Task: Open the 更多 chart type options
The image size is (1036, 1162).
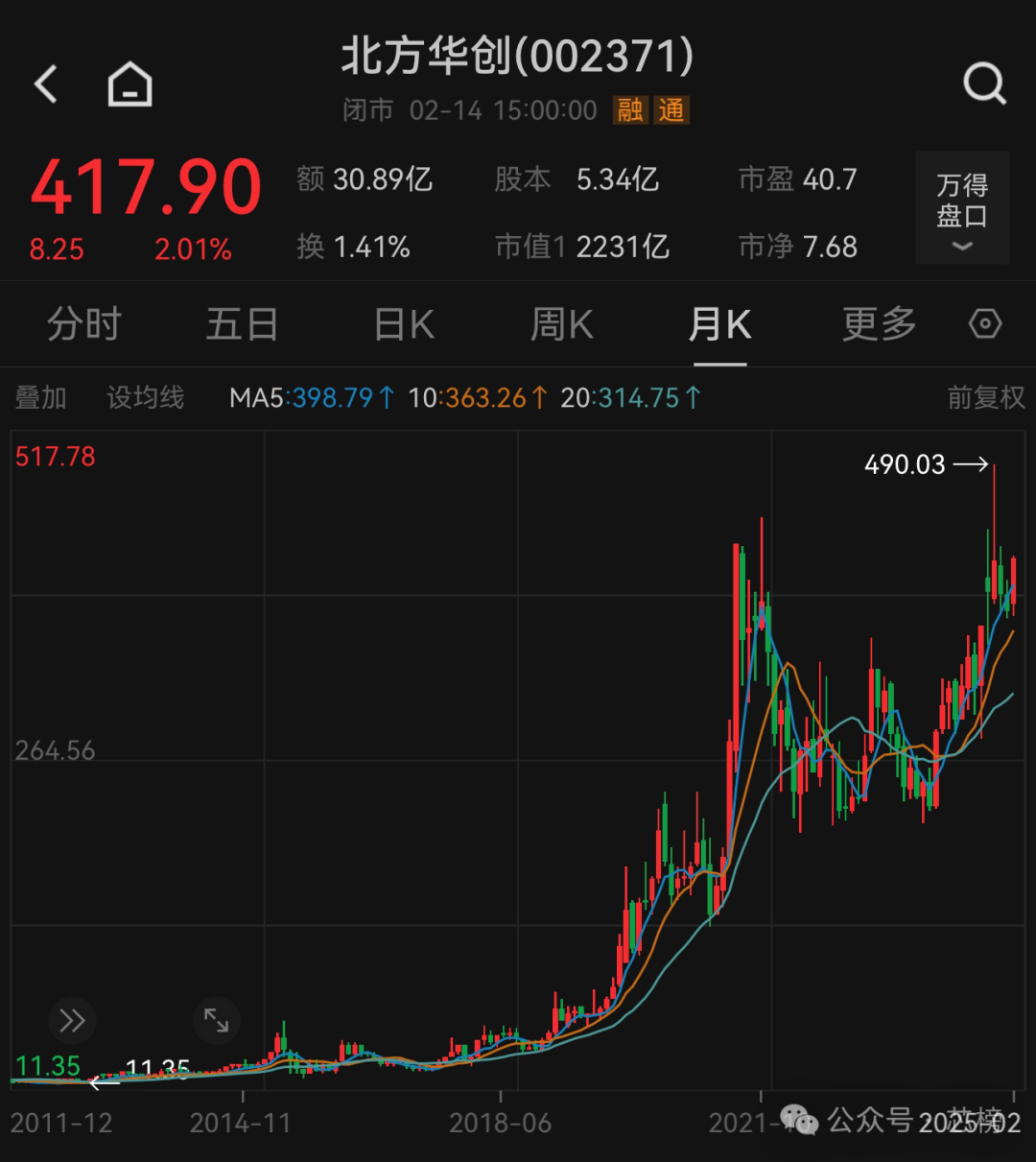Action: point(876,324)
